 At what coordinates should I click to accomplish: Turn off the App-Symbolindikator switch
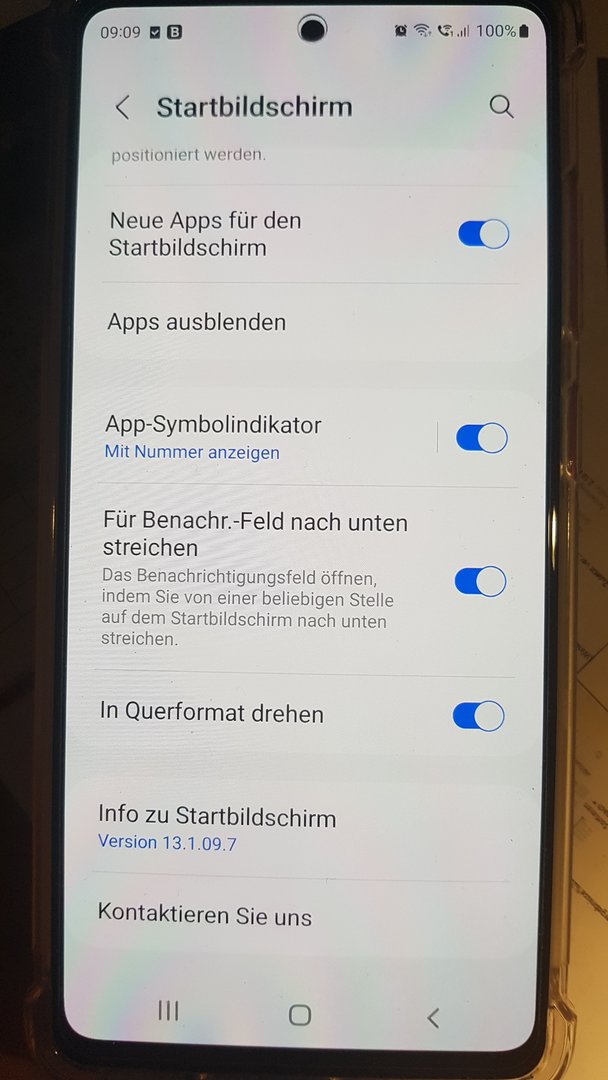tap(481, 438)
